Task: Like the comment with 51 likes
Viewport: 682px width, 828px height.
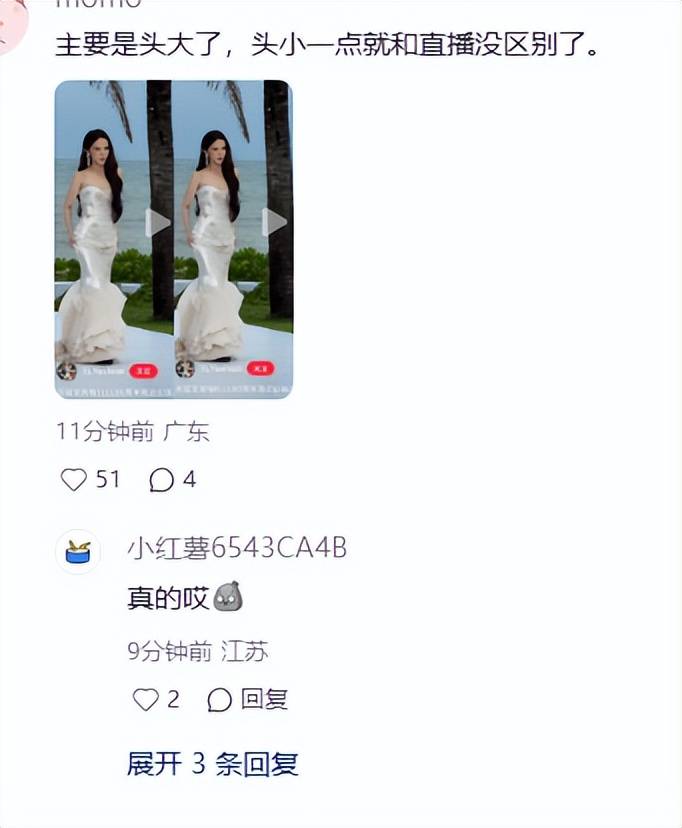Action: [x=75, y=480]
